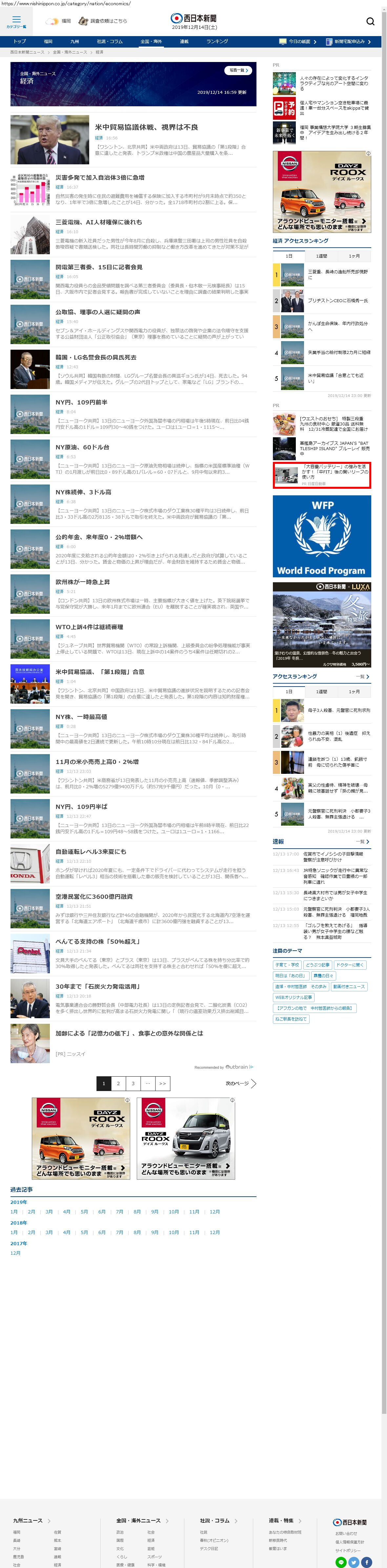Open 新聞宅配申込み link
This screenshot has height=1568, width=387.
[x=349, y=41]
